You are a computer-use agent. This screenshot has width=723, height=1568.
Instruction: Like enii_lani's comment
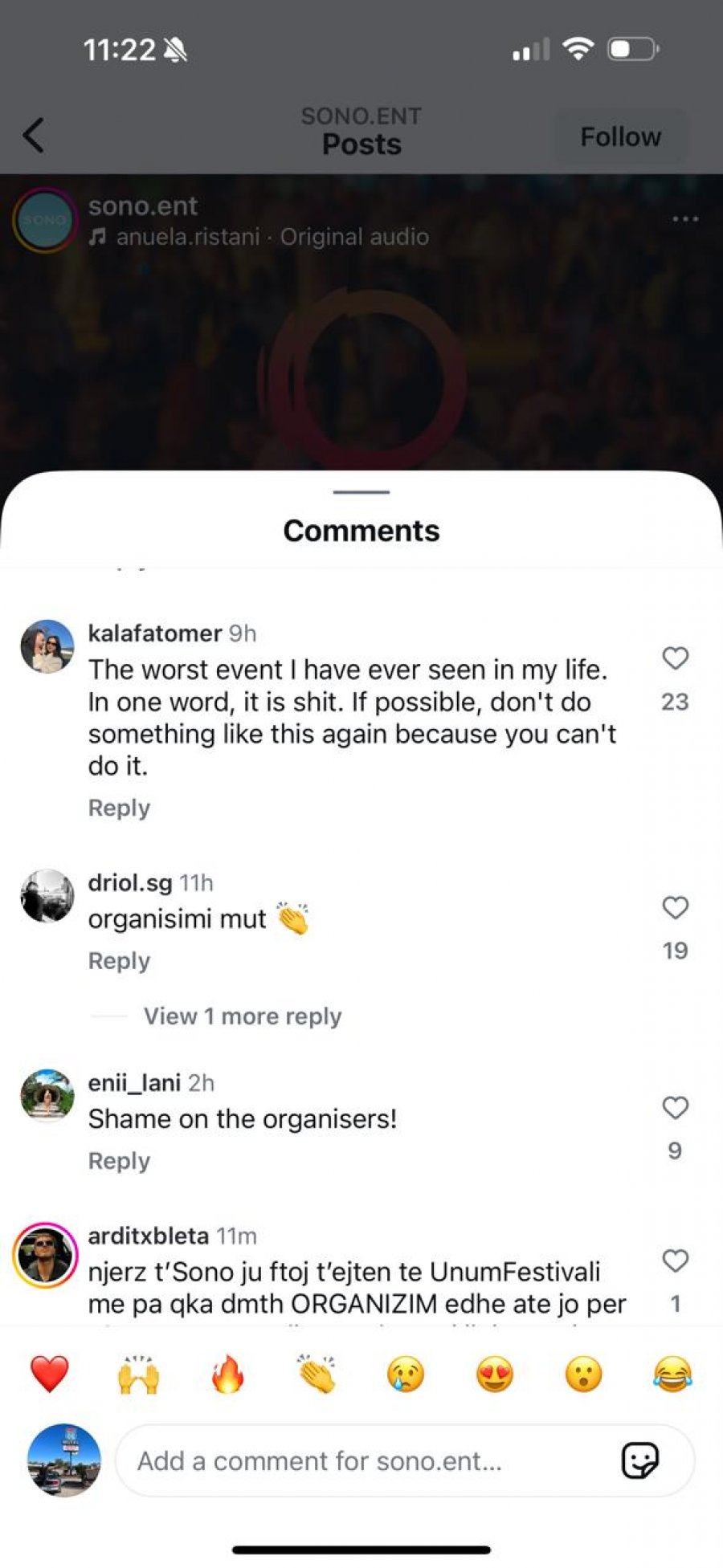675,1108
